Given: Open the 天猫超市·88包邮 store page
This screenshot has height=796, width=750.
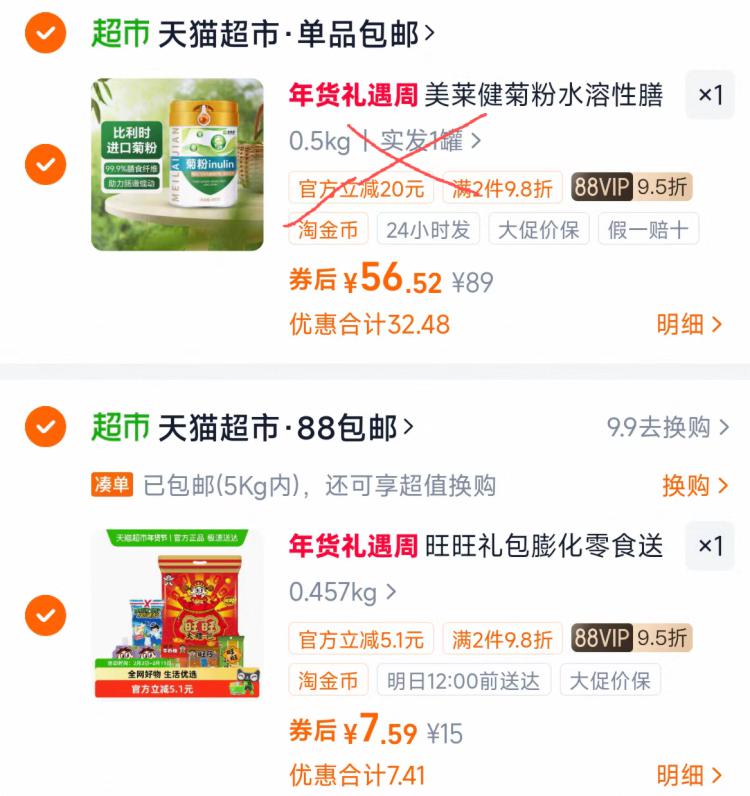Looking at the screenshot, I should (x=285, y=428).
